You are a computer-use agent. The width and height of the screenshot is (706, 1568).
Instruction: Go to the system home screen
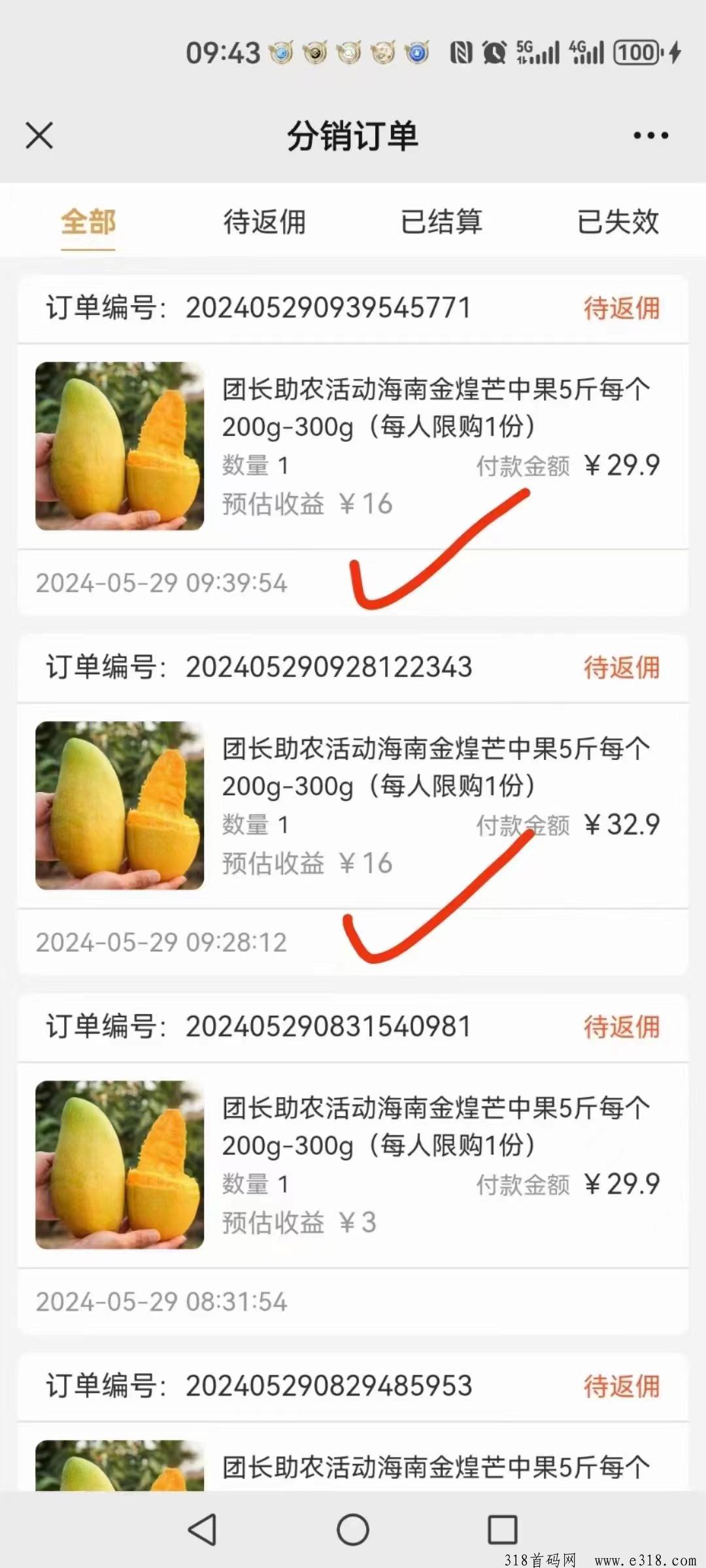(353, 1529)
